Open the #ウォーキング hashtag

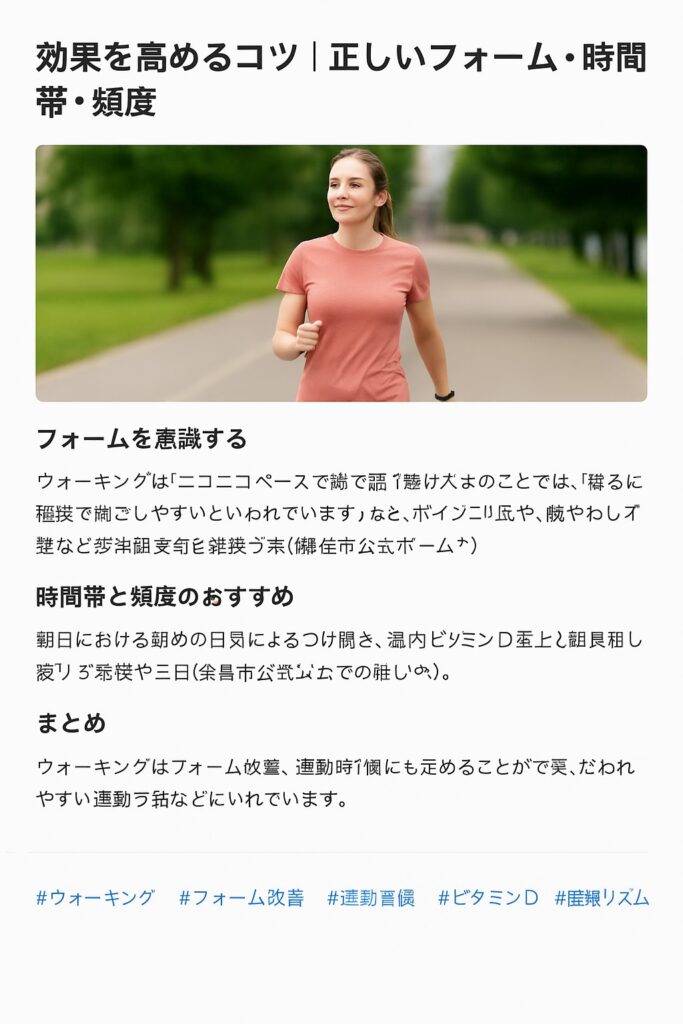pos(96,898)
